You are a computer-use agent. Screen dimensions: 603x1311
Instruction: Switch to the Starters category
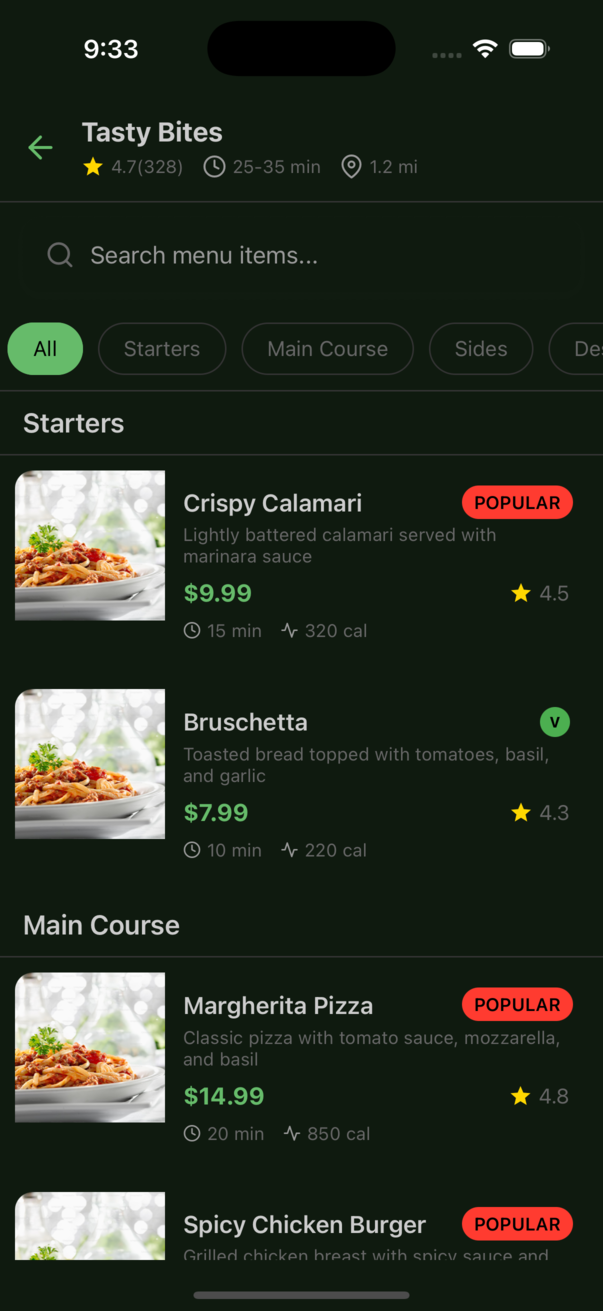click(162, 349)
